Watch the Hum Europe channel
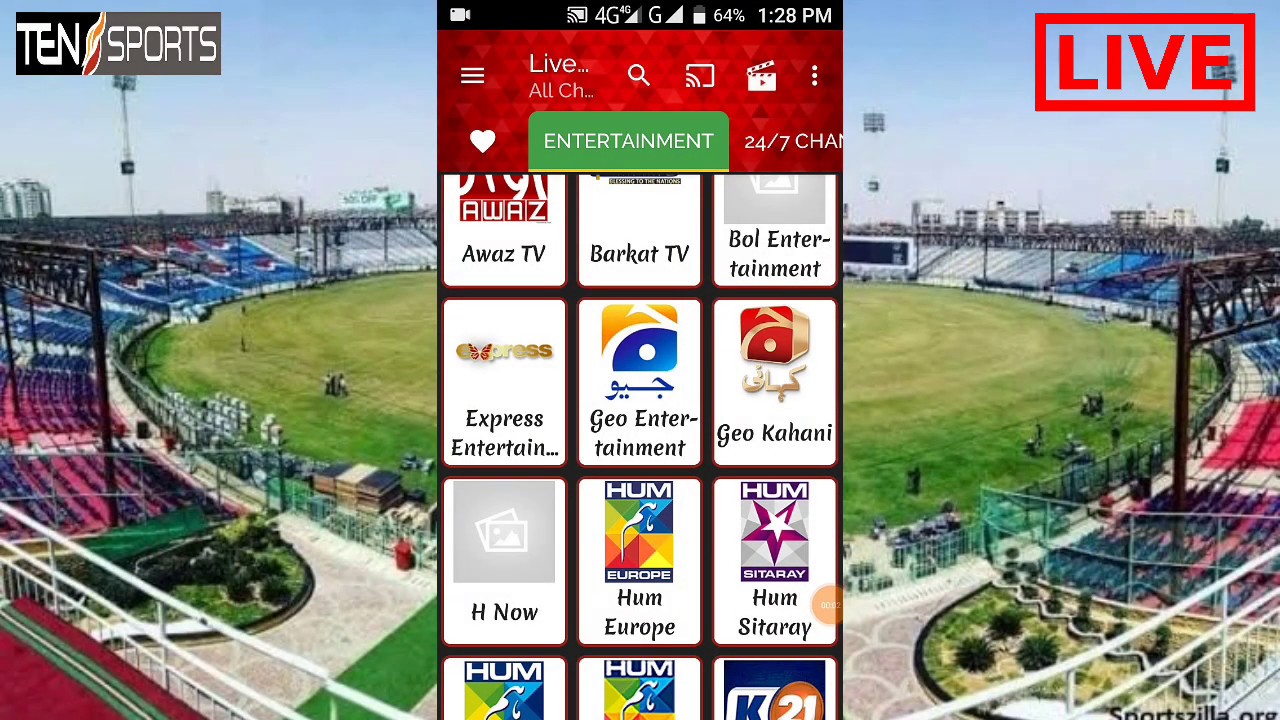The height and width of the screenshot is (720, 1280). (640, 561)
